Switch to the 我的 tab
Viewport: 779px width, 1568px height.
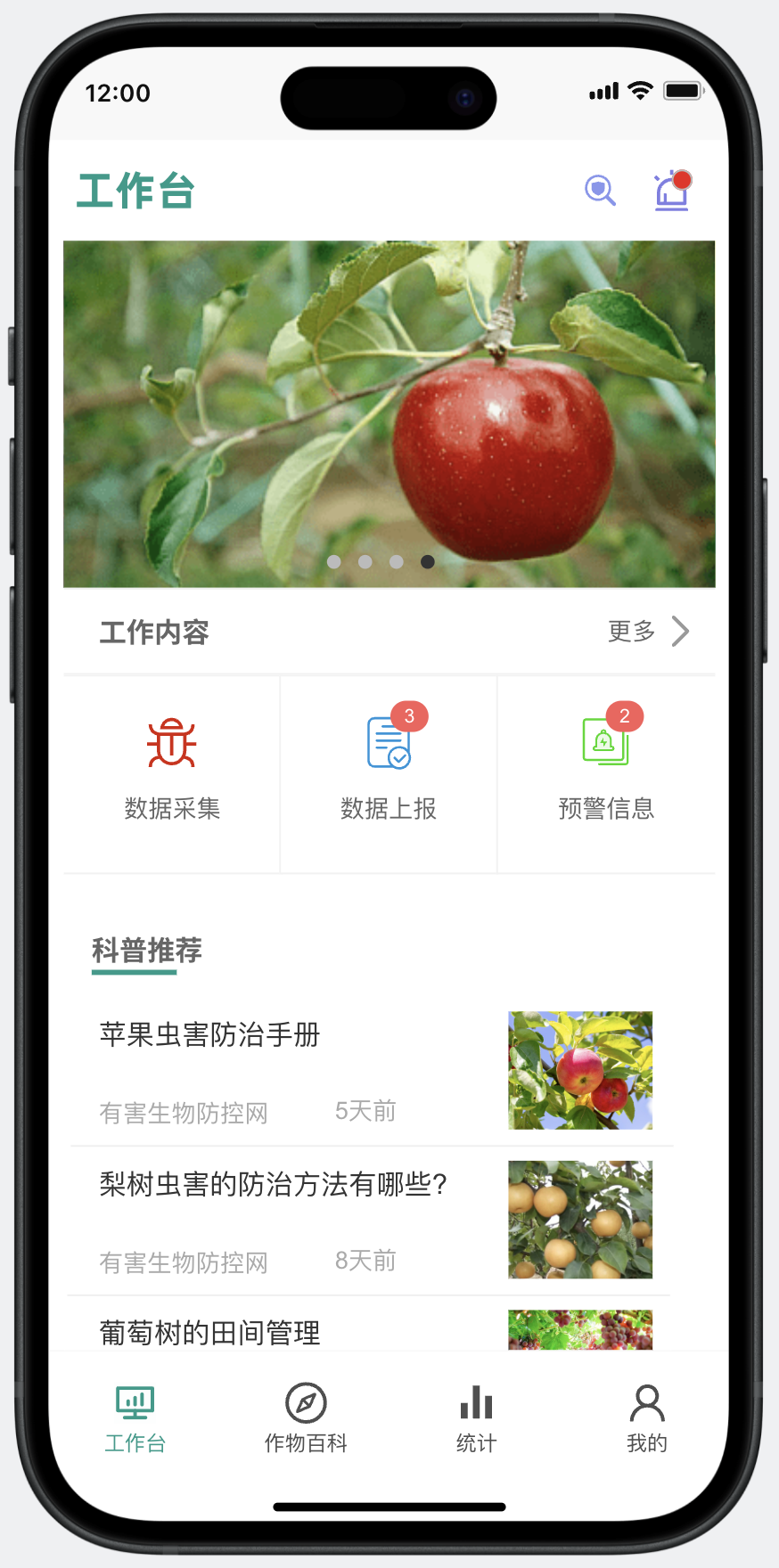646,1418
